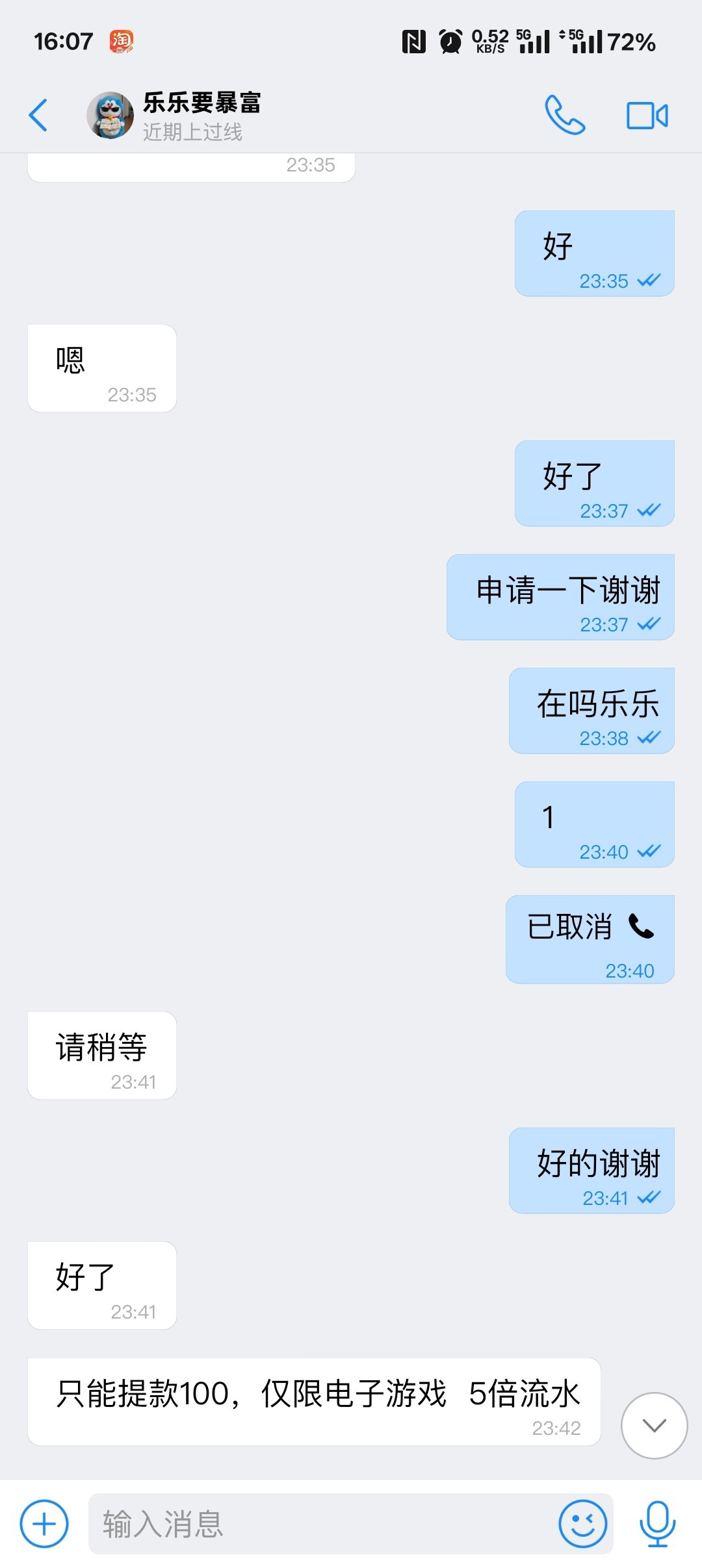Open the contact's profile avatar
Image resolution: width=702 pixels, height=1568 pixels.
109,117
